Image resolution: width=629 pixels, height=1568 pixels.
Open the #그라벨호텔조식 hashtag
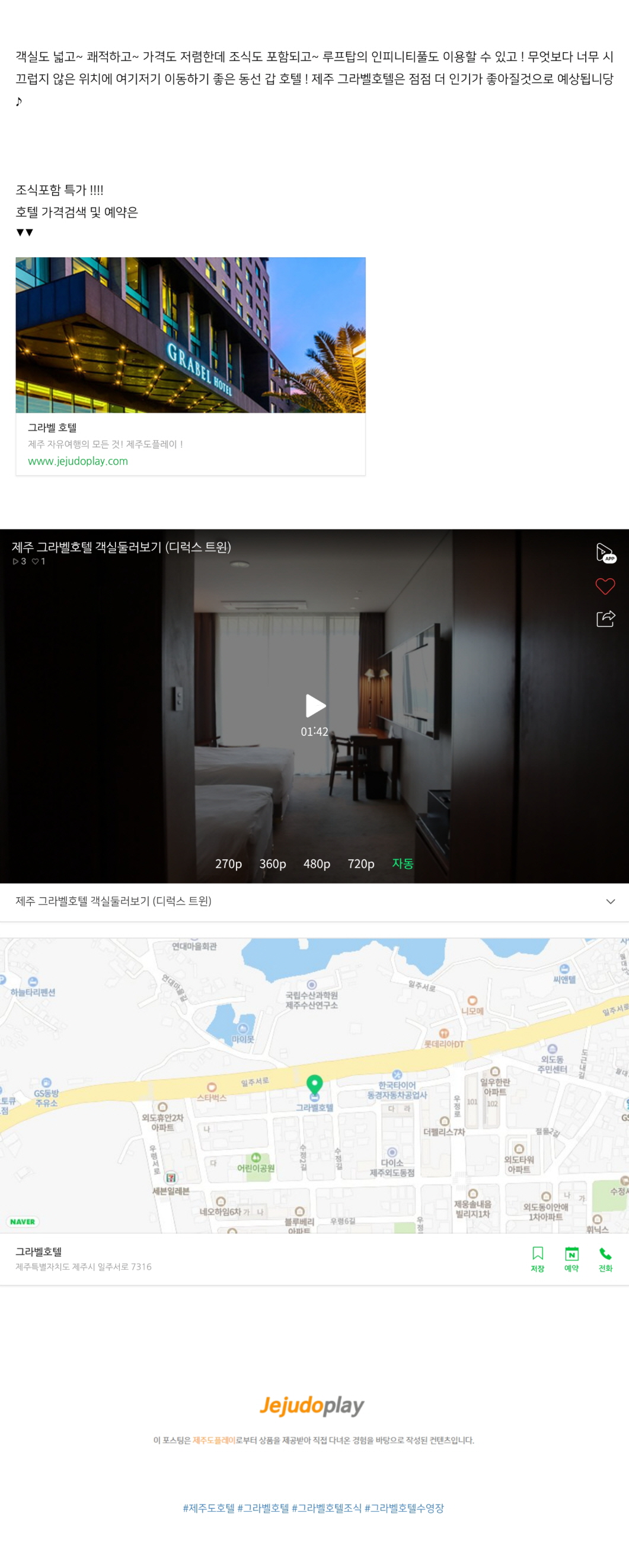327,1508
